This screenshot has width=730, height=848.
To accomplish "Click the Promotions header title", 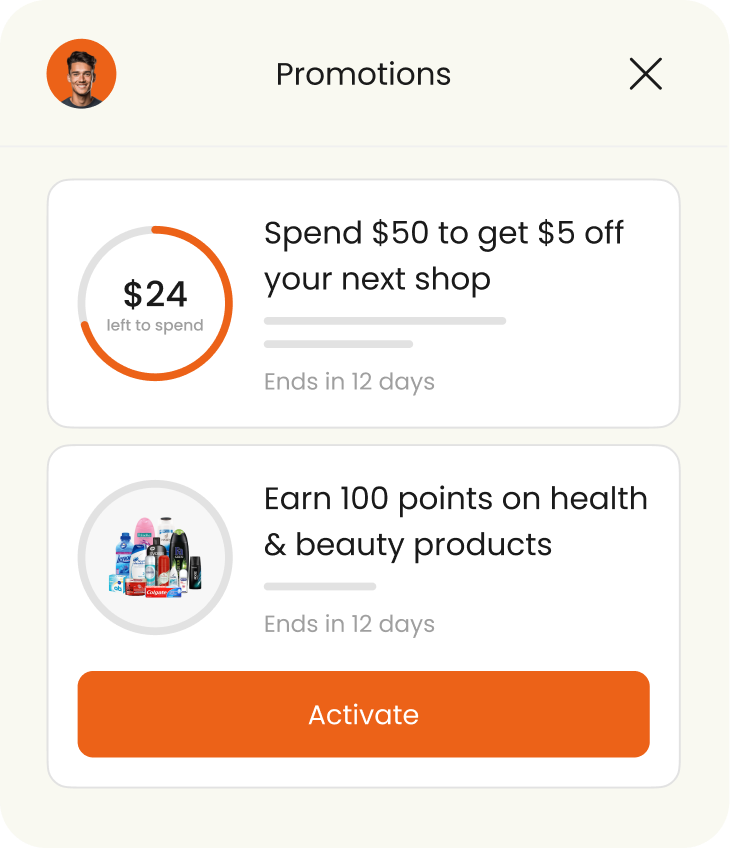I will tap(364, 74).
